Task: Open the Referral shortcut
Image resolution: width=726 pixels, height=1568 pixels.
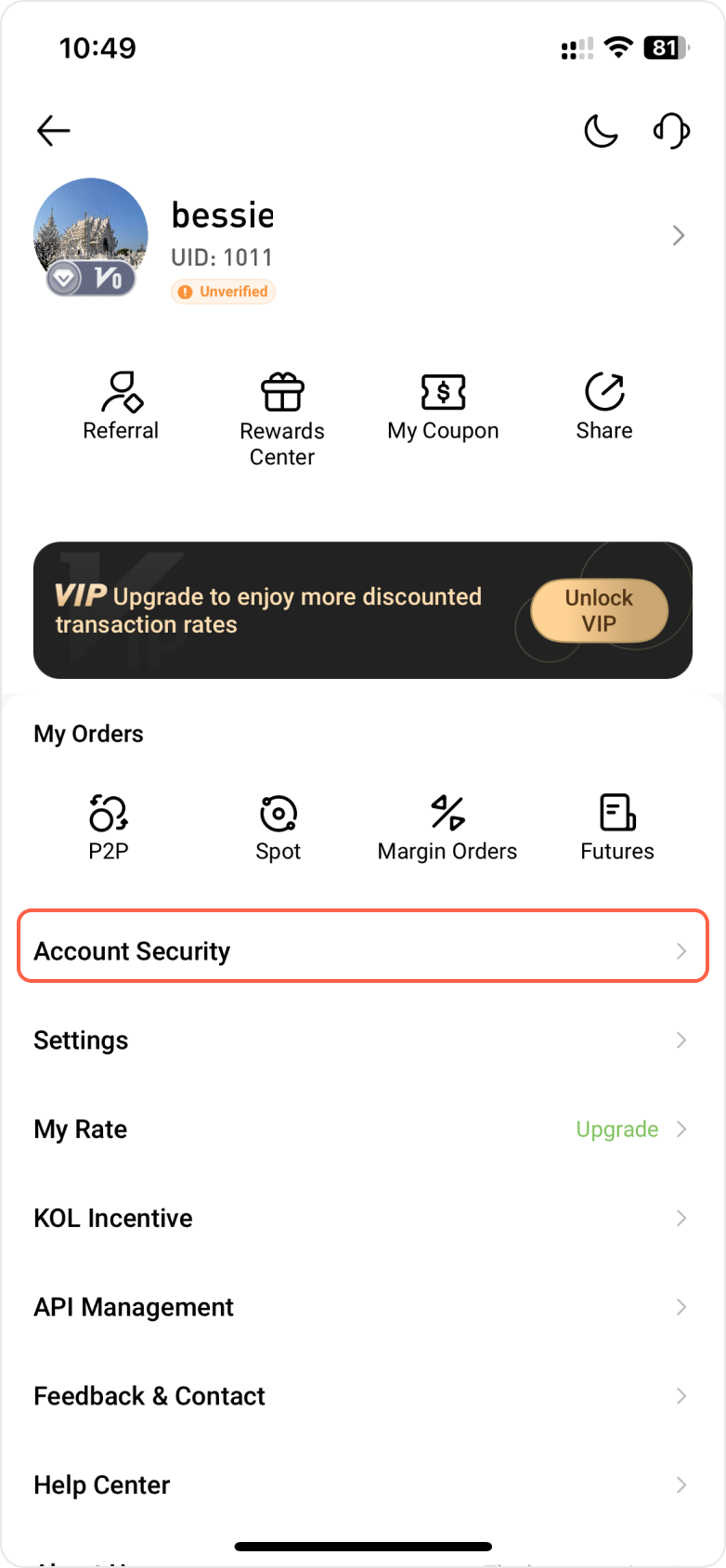Action: tap(121, 406)
